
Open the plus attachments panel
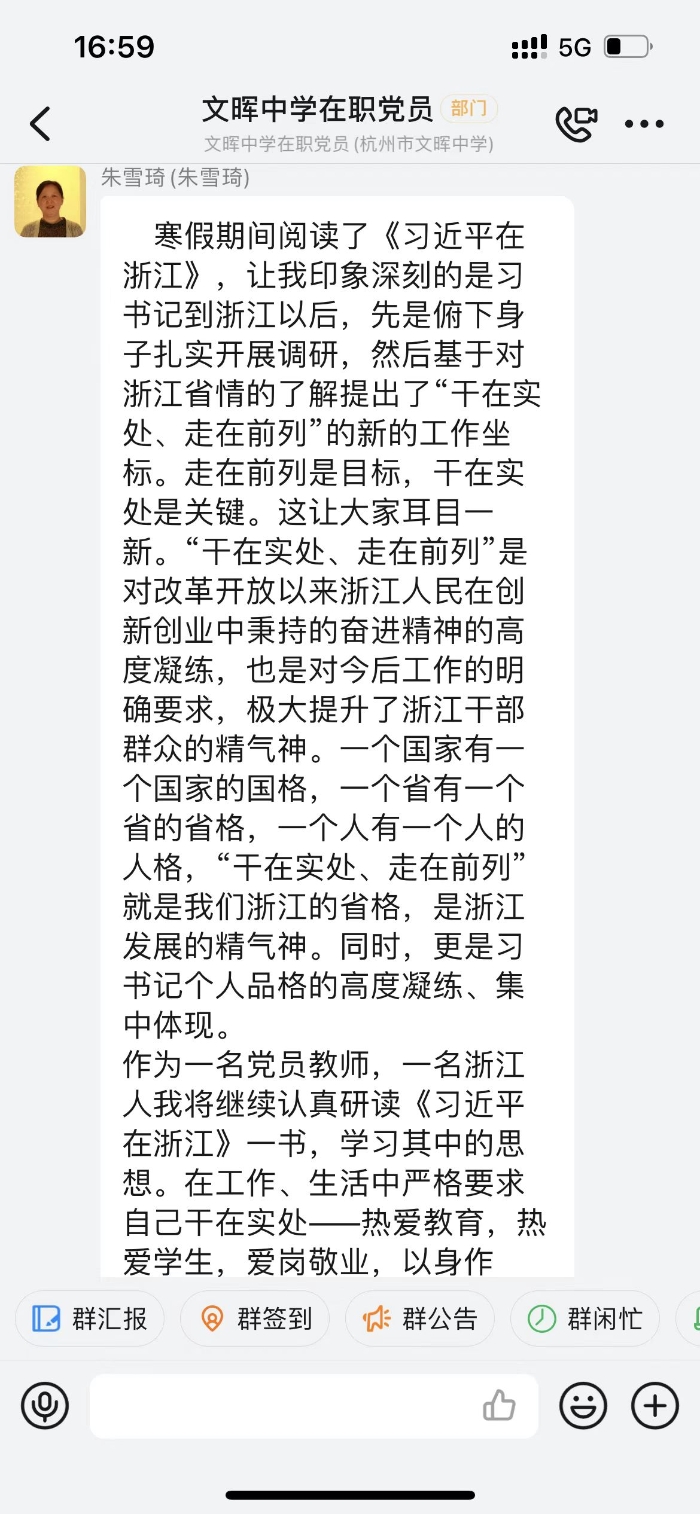tap(655, 1406)
